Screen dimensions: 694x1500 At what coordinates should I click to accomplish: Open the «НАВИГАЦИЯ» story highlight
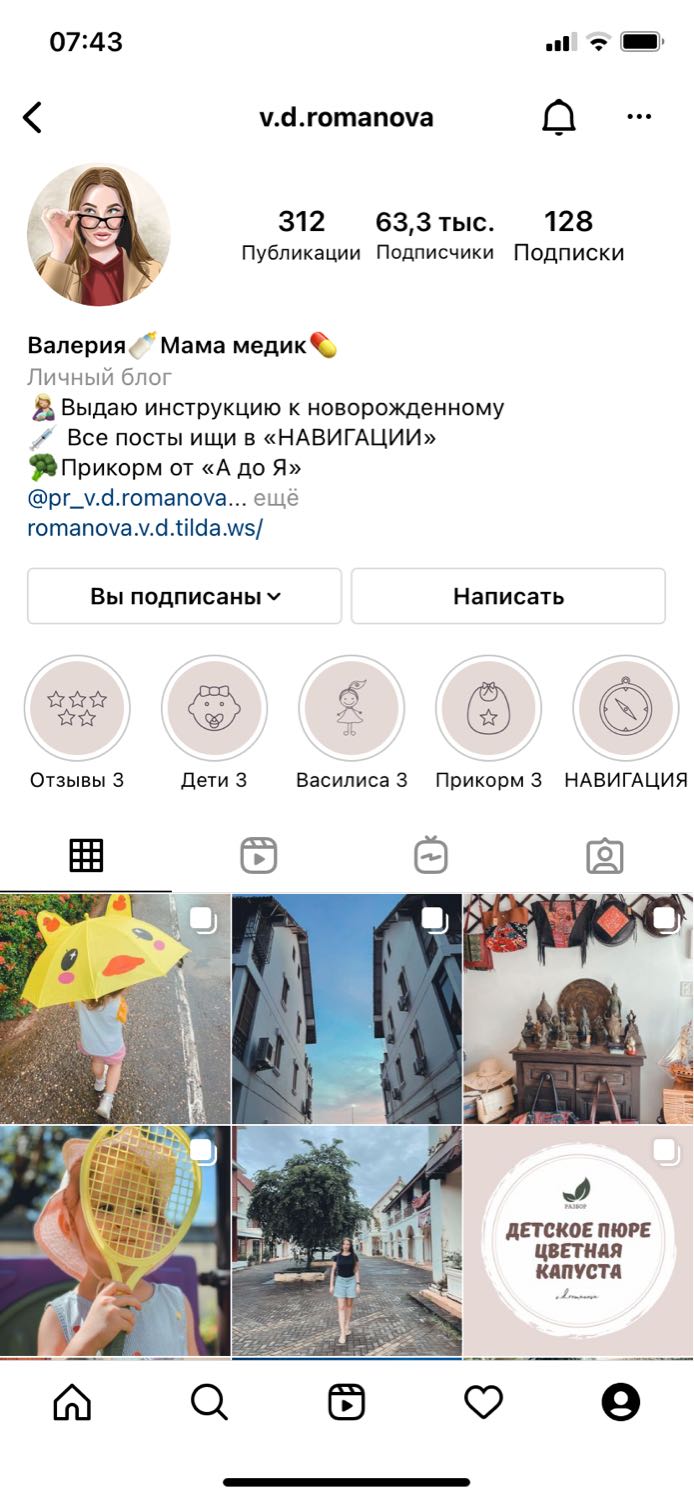click(x=626, y=708)
